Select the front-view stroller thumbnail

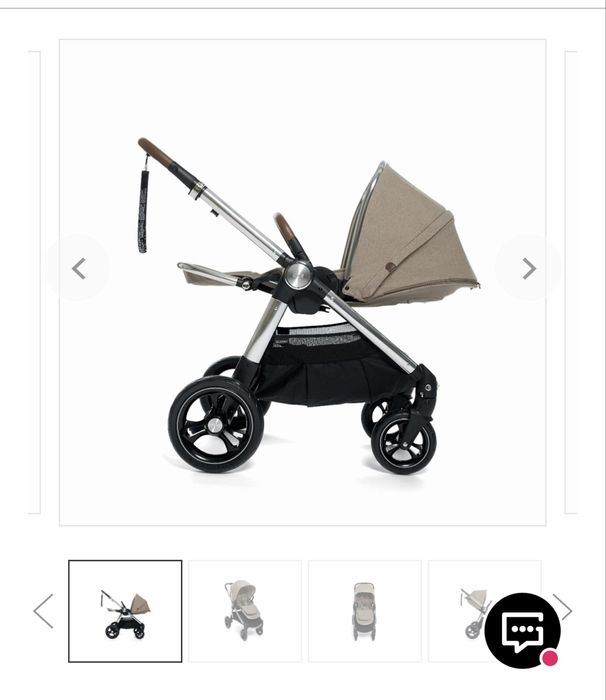coord(364,611)
